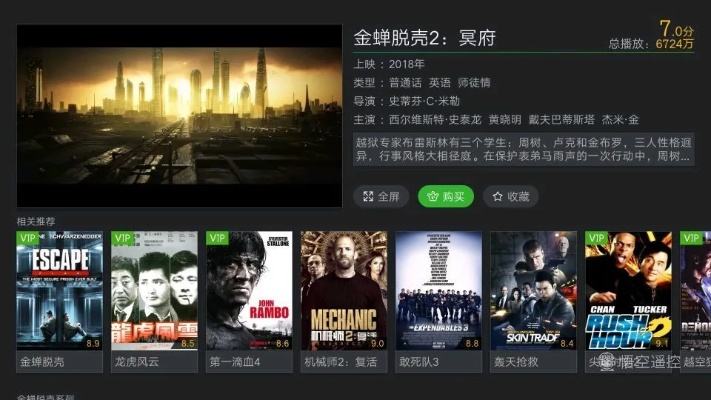
Task: Expand the movie synopsis description
Action: coord(525,150)
